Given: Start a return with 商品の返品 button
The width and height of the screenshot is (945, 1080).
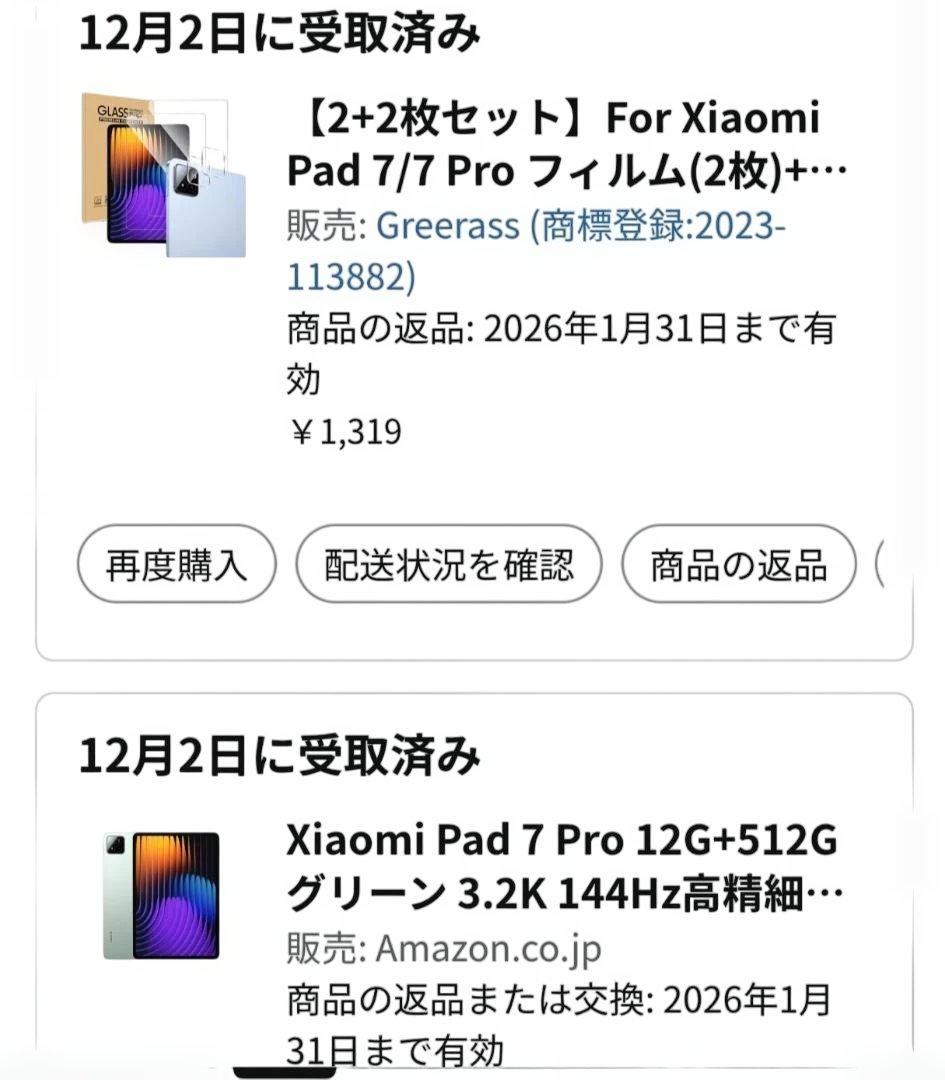Looking at the screenshot, I should [x=737, y=564].
